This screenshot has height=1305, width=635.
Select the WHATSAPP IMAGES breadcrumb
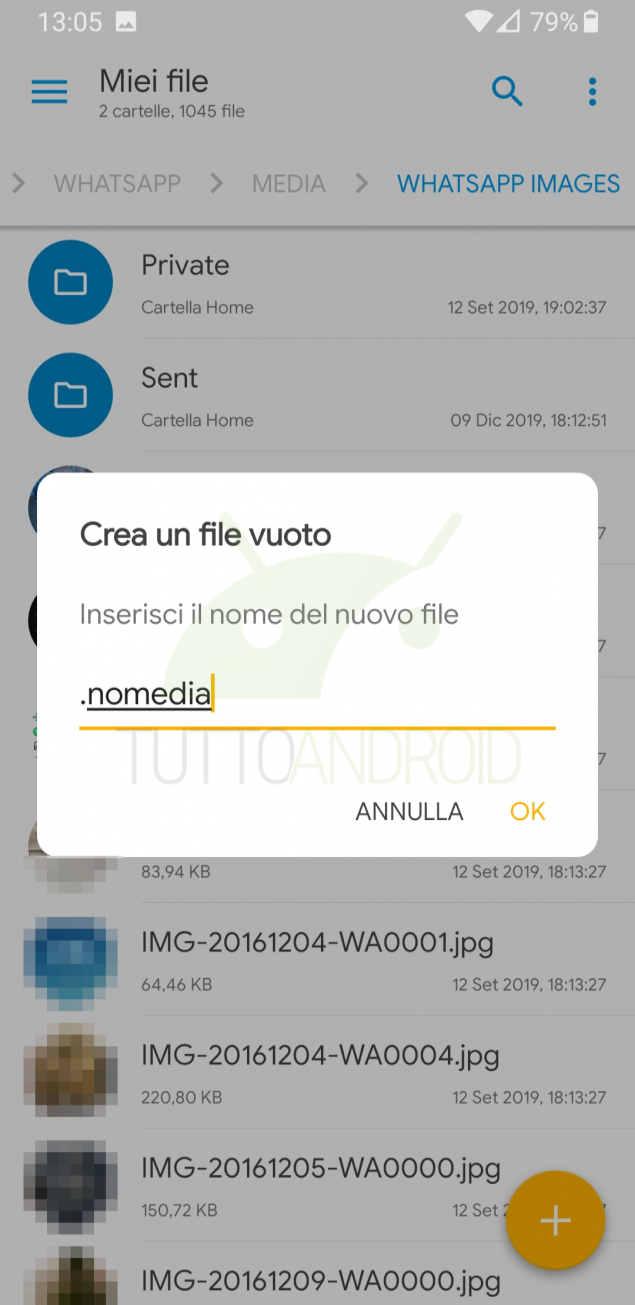[x=508, y=184]
